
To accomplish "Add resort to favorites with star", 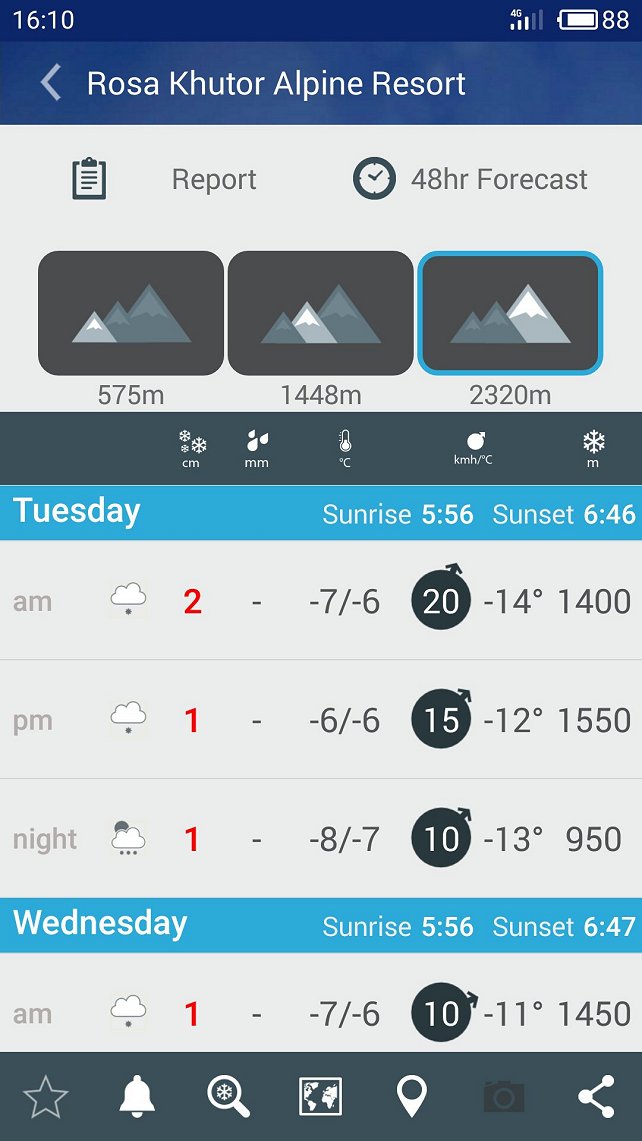I will (45, 1098).
